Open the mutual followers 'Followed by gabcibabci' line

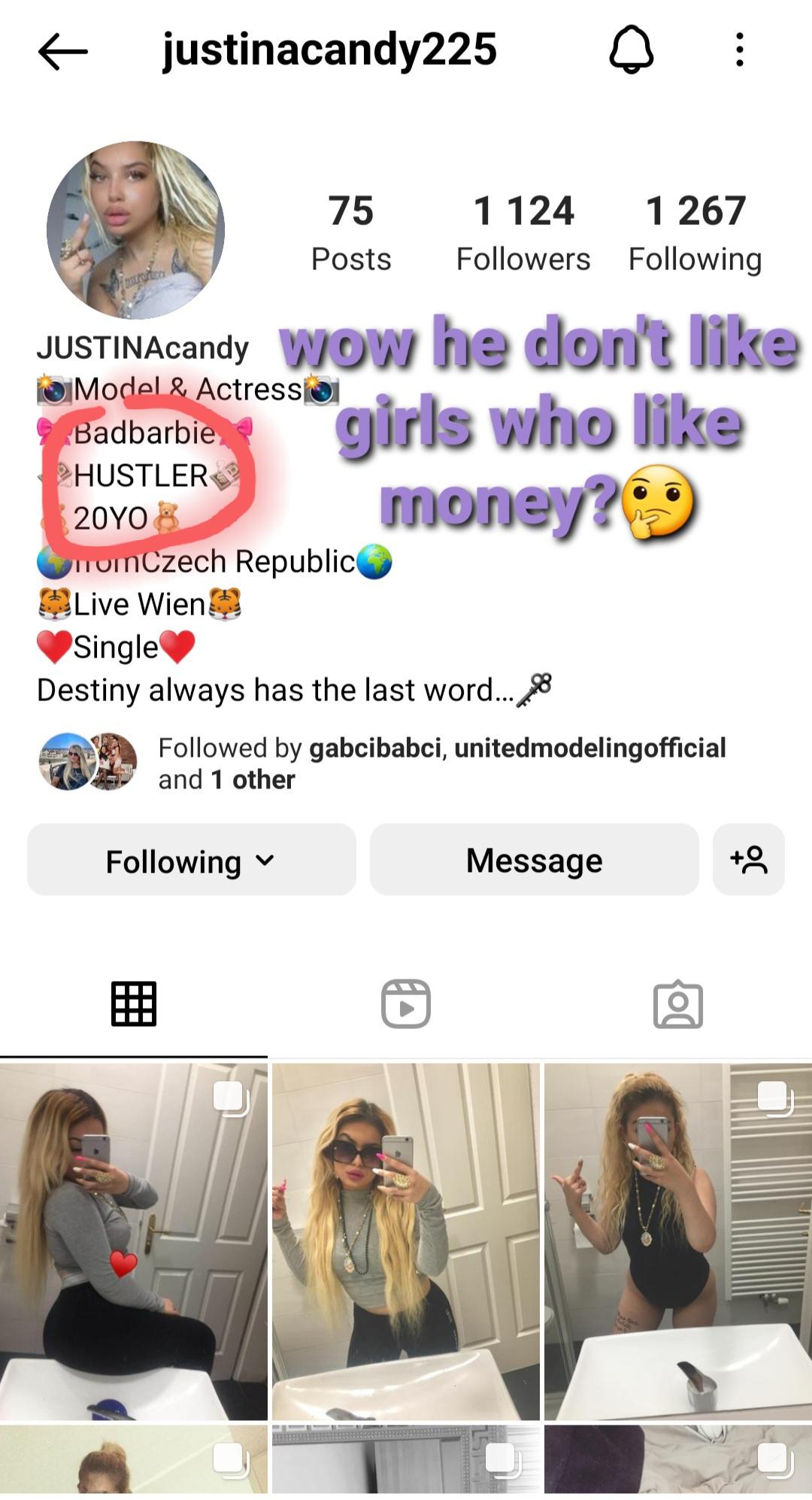coord(442,763)
